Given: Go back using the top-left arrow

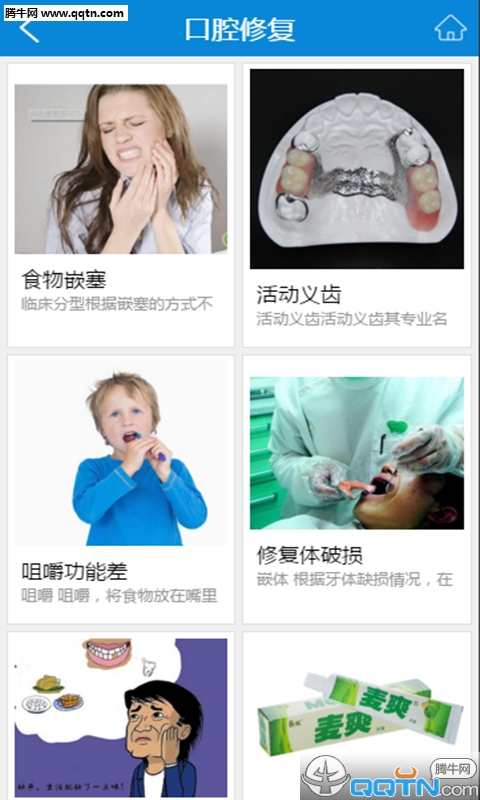Looking at the screenshot, I should coord(29,31).
